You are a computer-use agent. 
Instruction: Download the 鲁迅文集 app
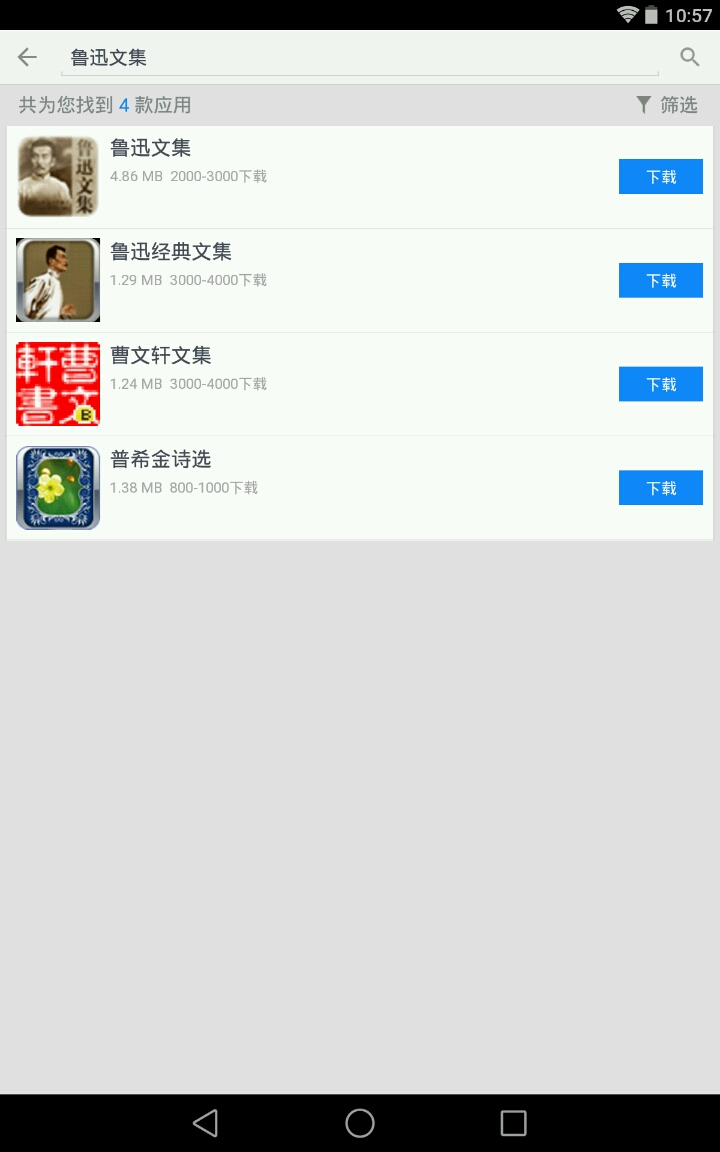[x=660, y=177]
